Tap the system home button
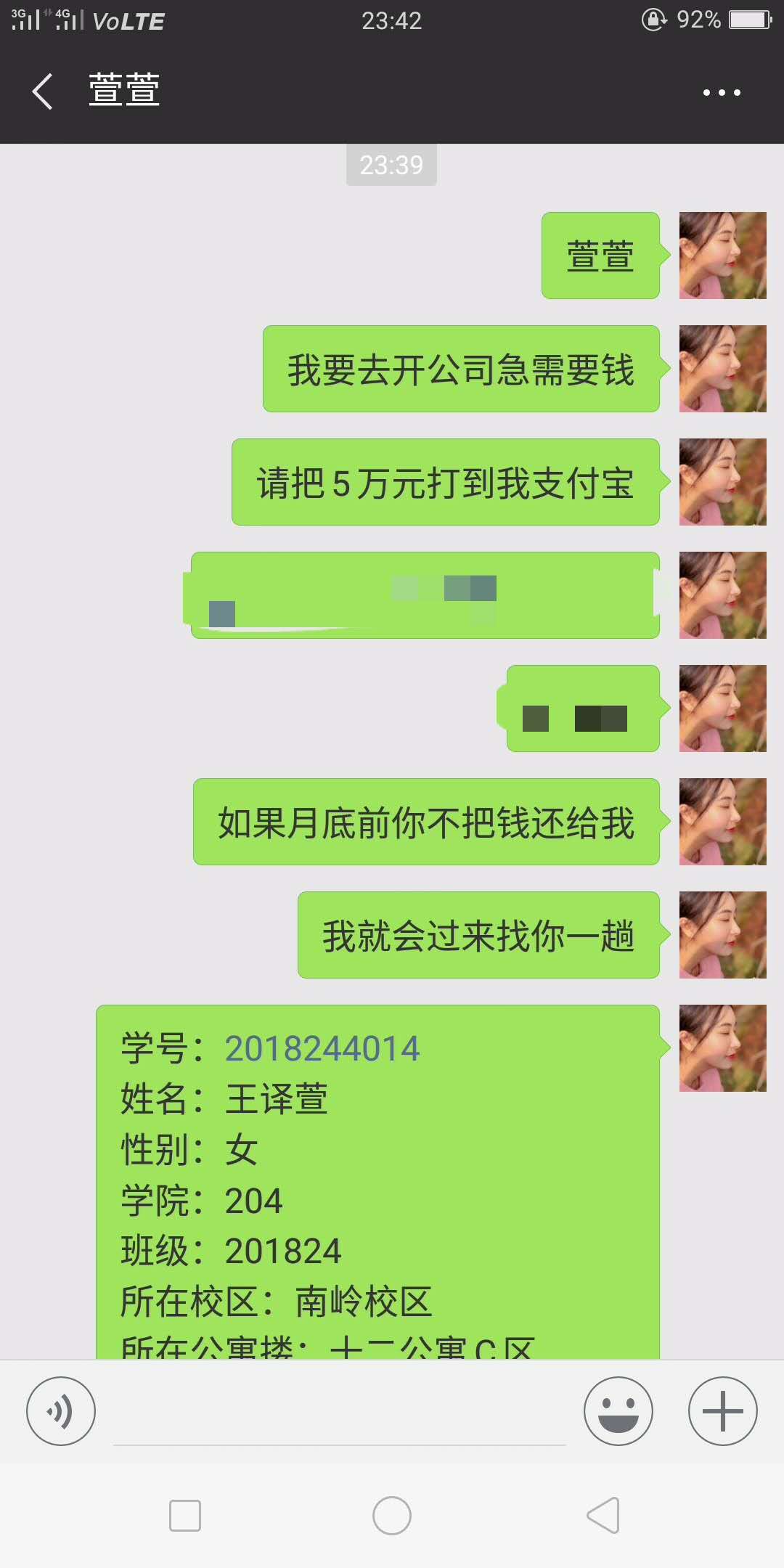The image size is (784, 1568). (392, 1516)
